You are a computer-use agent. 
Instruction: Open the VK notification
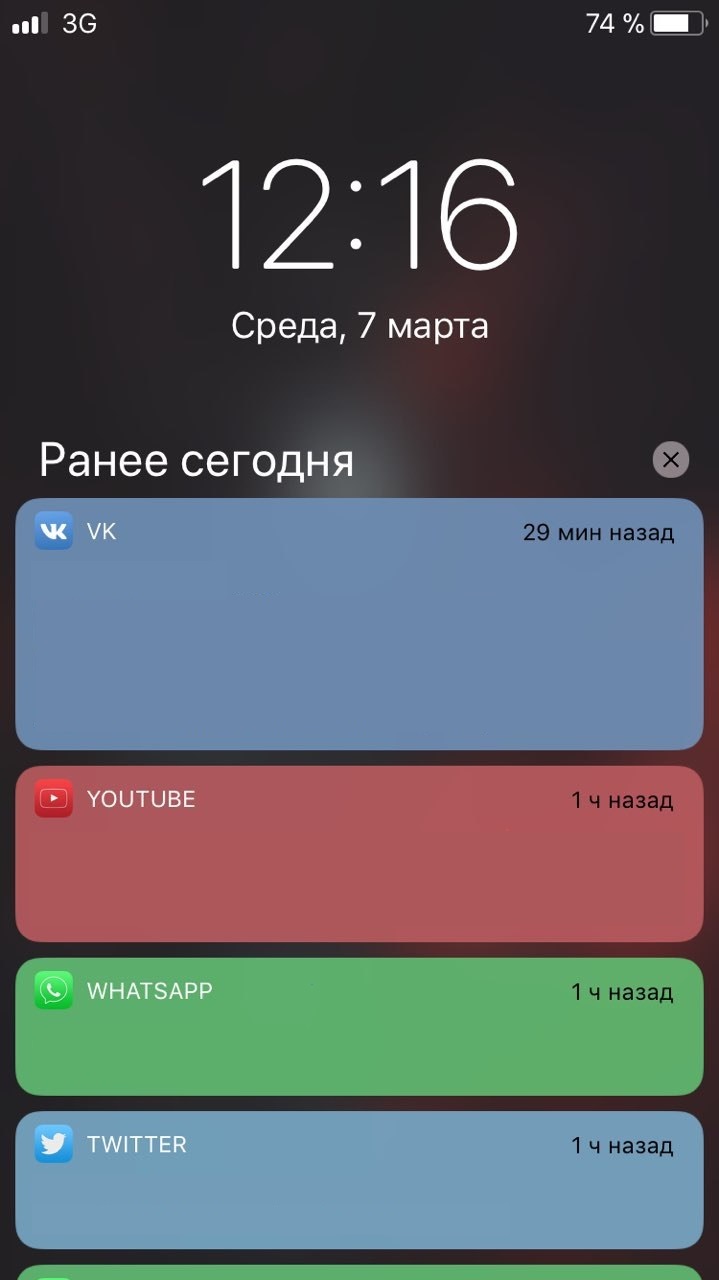pos(359,624)
